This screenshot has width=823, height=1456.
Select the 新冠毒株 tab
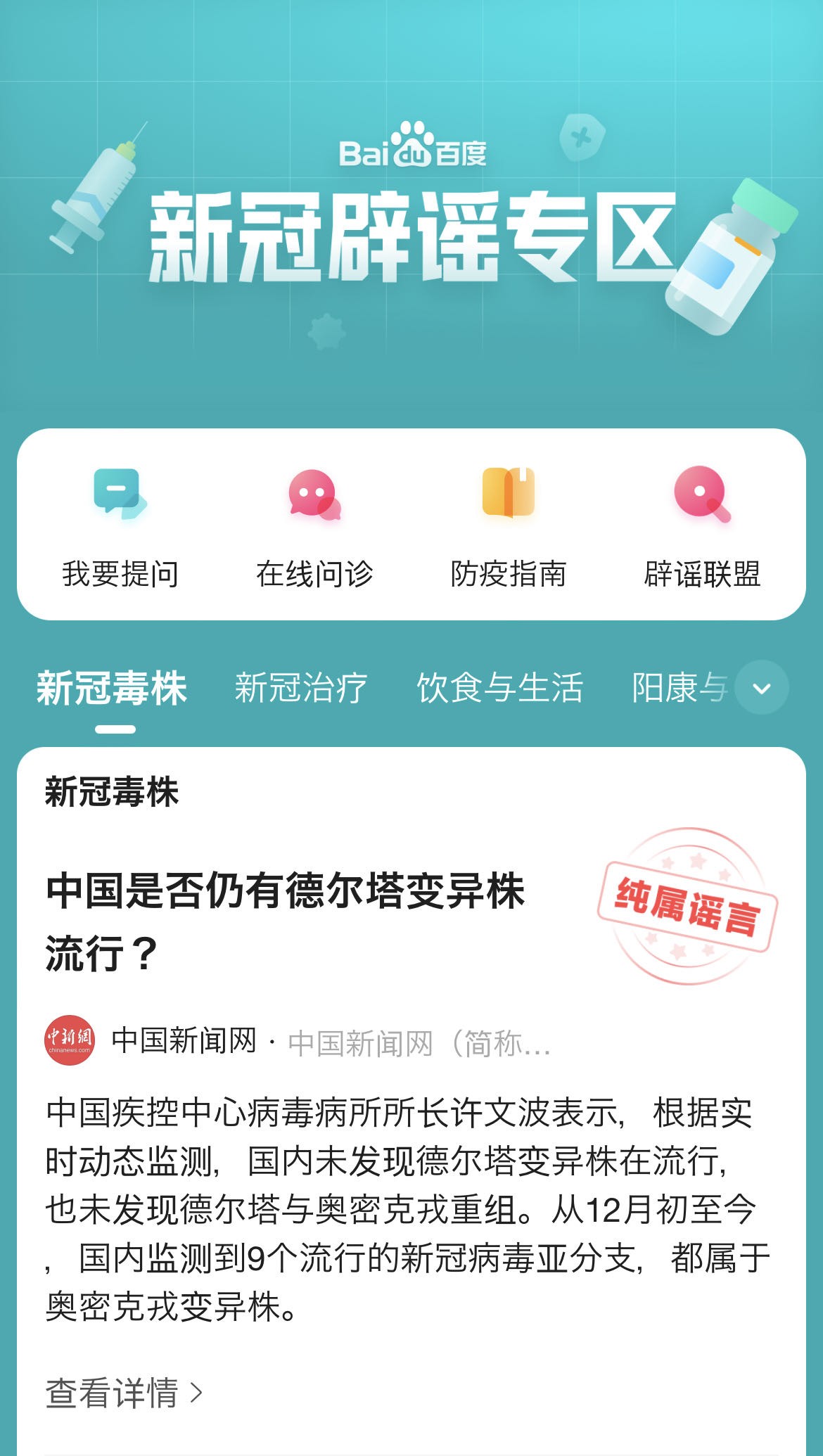tap(112, 688)
